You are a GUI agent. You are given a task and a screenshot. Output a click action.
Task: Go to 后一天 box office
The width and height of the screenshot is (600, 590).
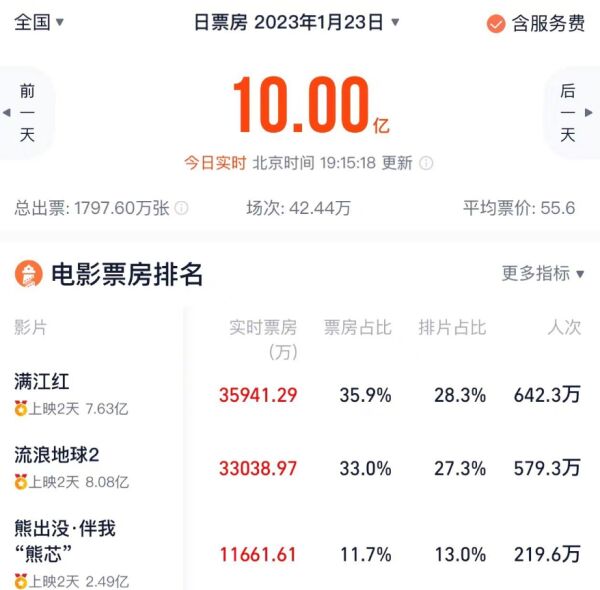pyautogui.click(x=572, y=112)
